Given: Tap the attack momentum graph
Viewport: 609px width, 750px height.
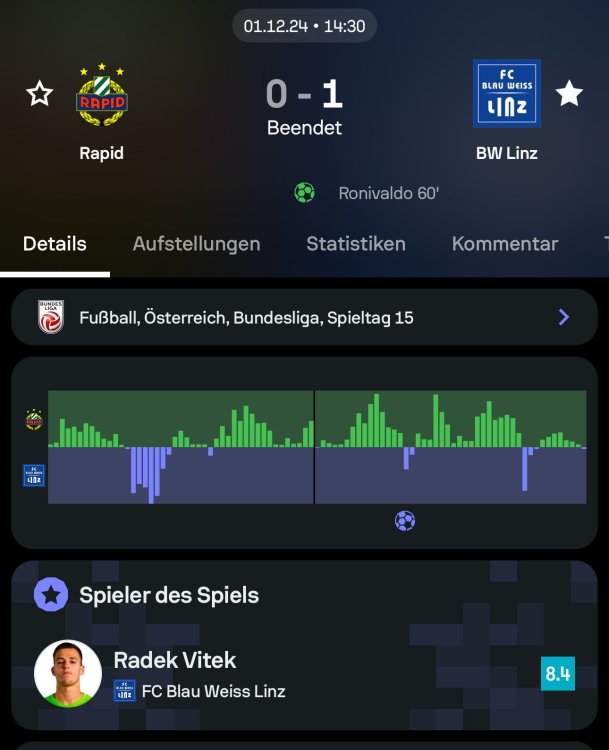Looking at the screenshot, I should point(316,447).
